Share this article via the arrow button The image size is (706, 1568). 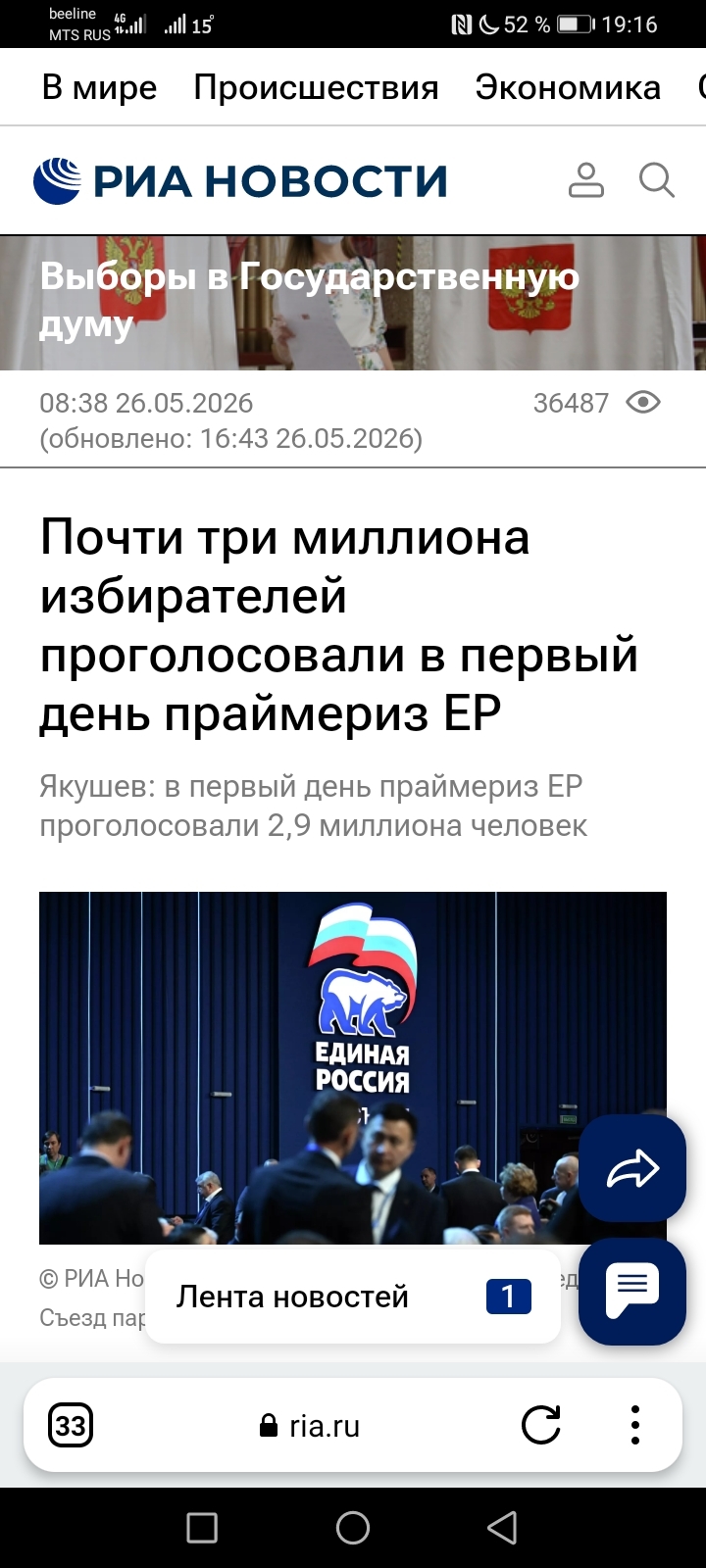[632, 1168]
